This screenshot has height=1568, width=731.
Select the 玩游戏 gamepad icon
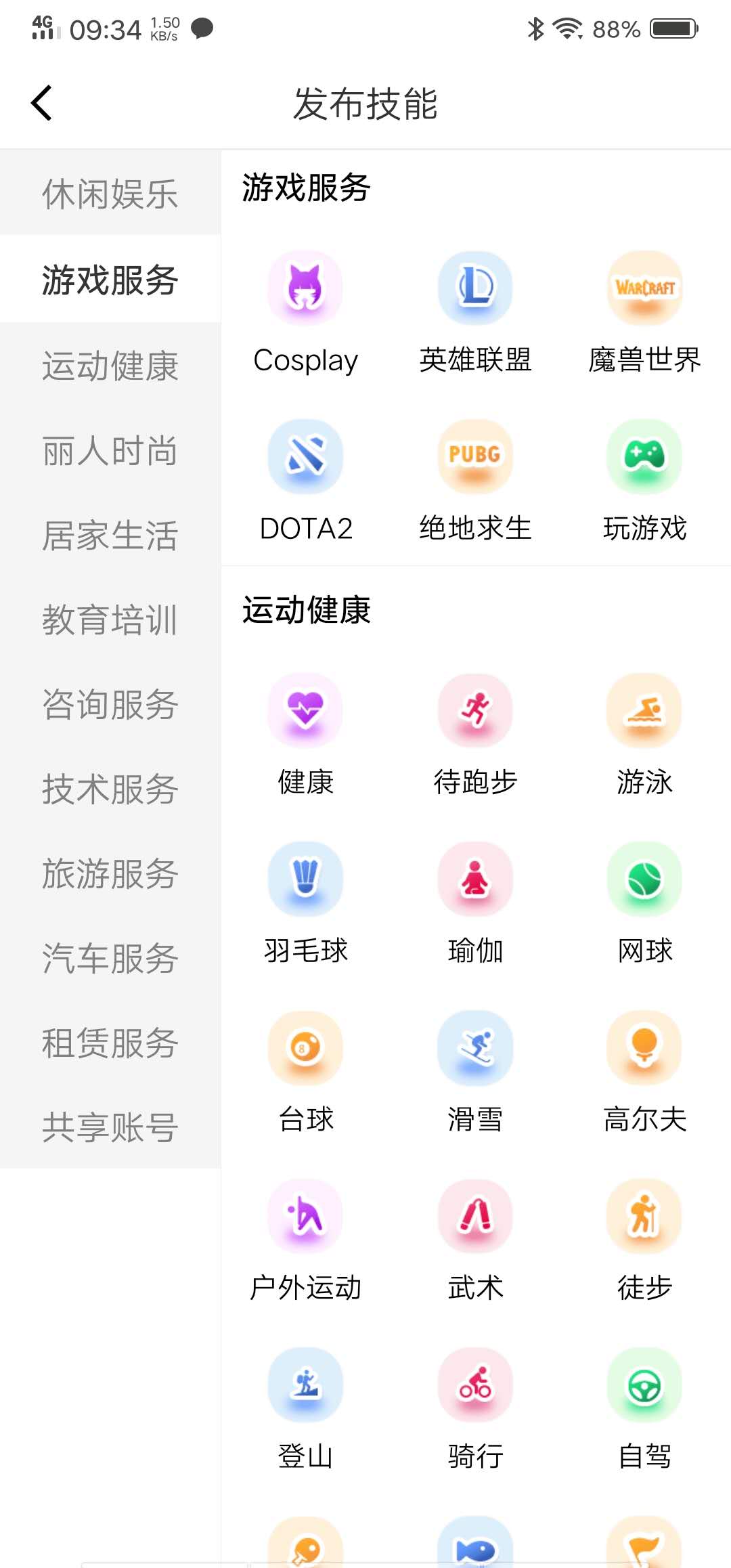point(644,456)
